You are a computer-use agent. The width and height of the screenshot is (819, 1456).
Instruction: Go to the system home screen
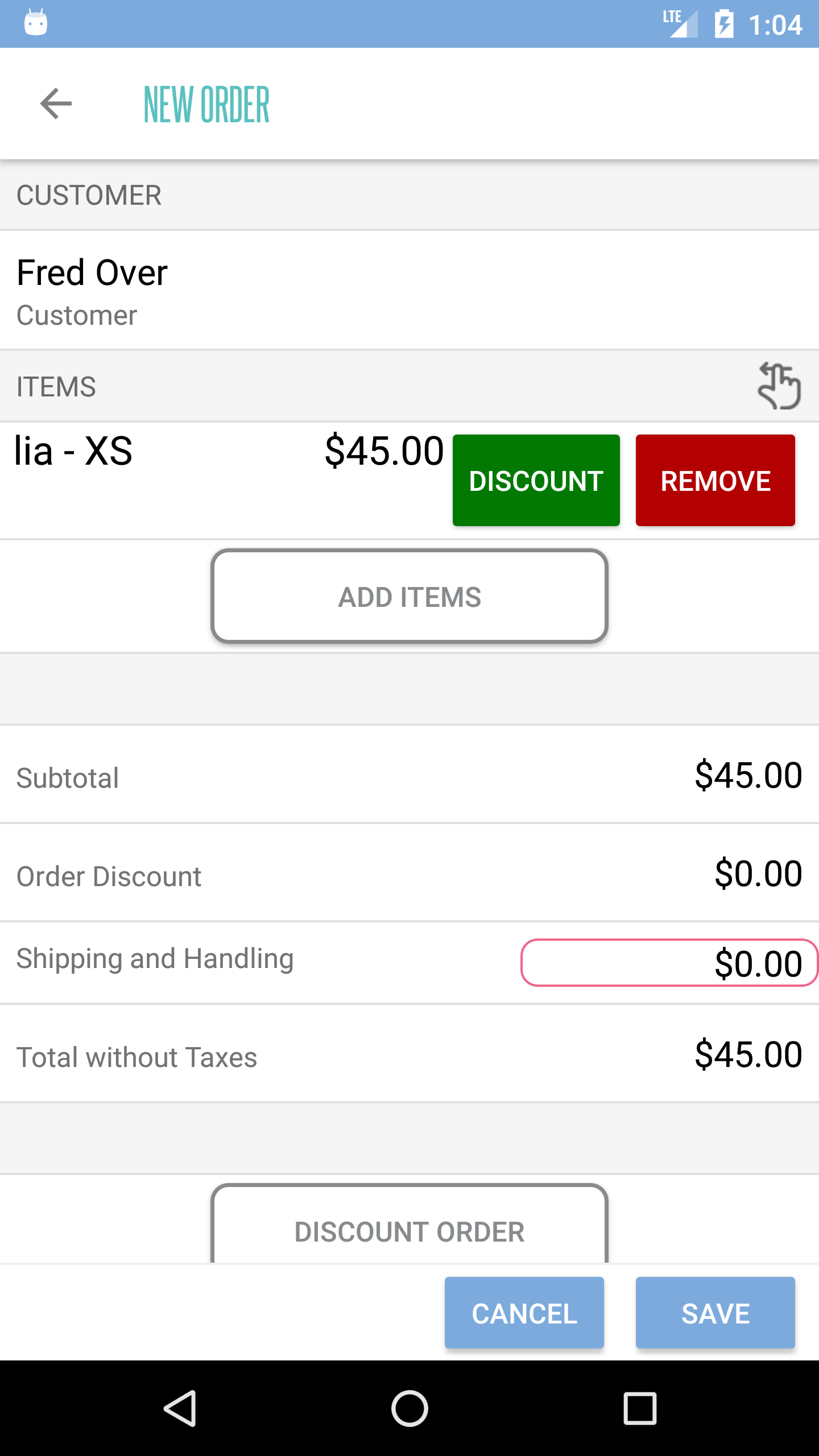click(409, 1408)
